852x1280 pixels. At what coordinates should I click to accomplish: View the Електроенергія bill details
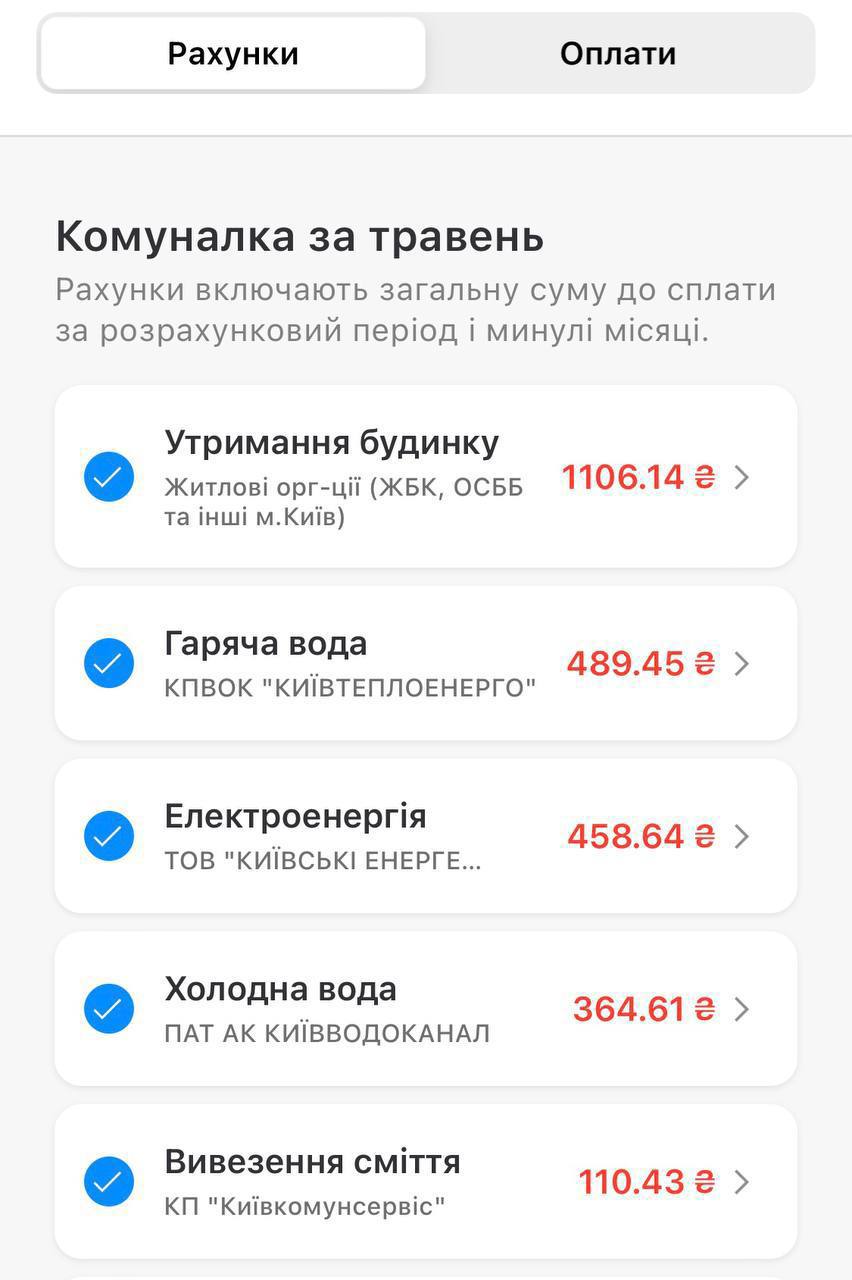point(741,837)
